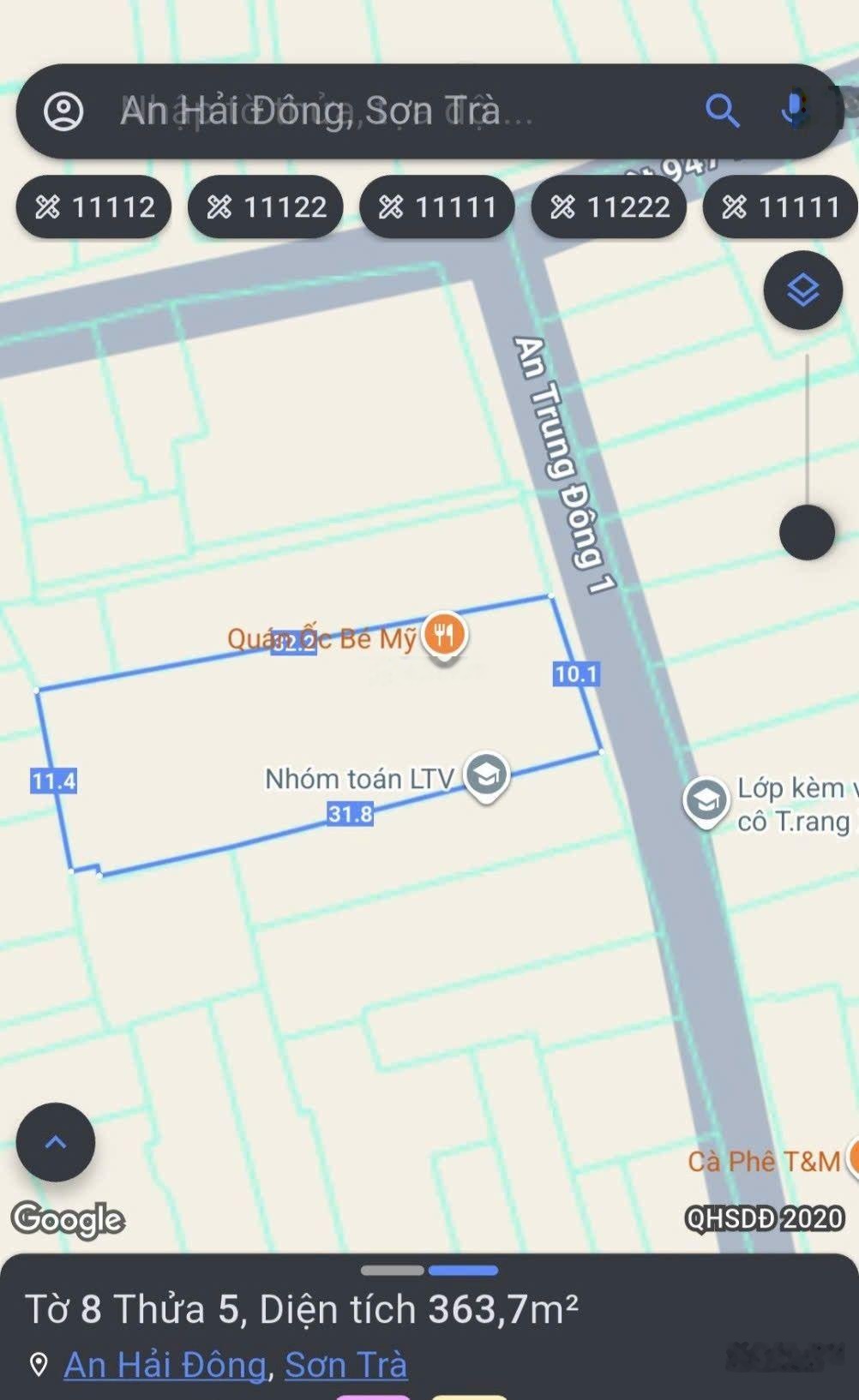Screen dimensions: 859x1400
Task: Select the 11122 chip
Action: coord(266,207)
